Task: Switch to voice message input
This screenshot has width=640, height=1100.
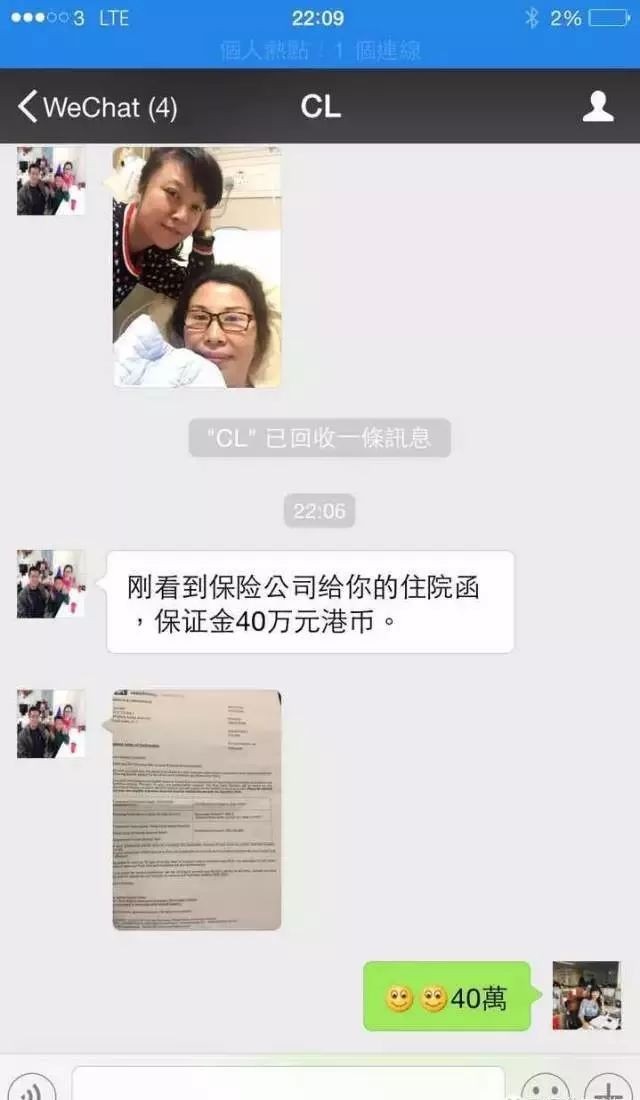Action: (x=37, y=1087)
